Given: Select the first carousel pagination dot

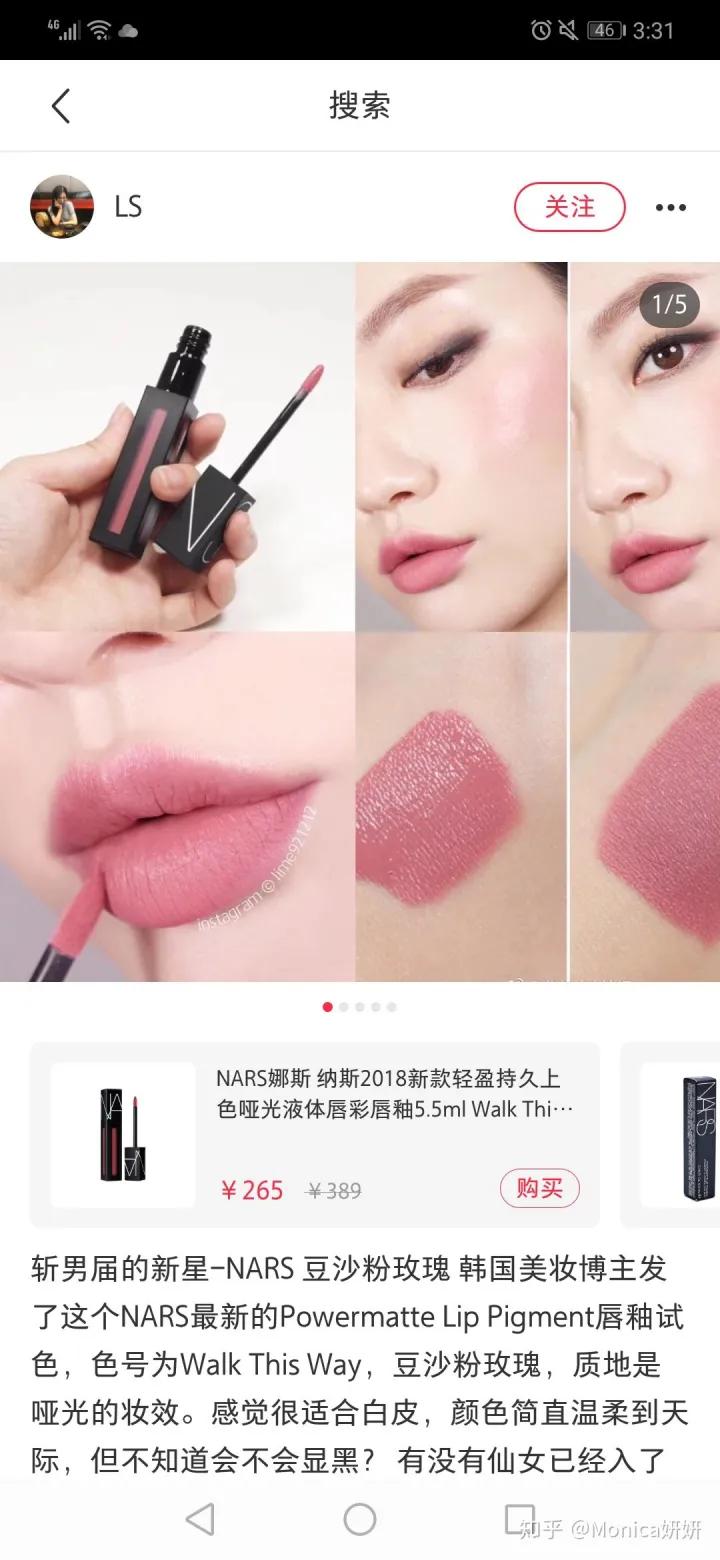Looking at the screenshot, I should click(x=327, y=1008).
